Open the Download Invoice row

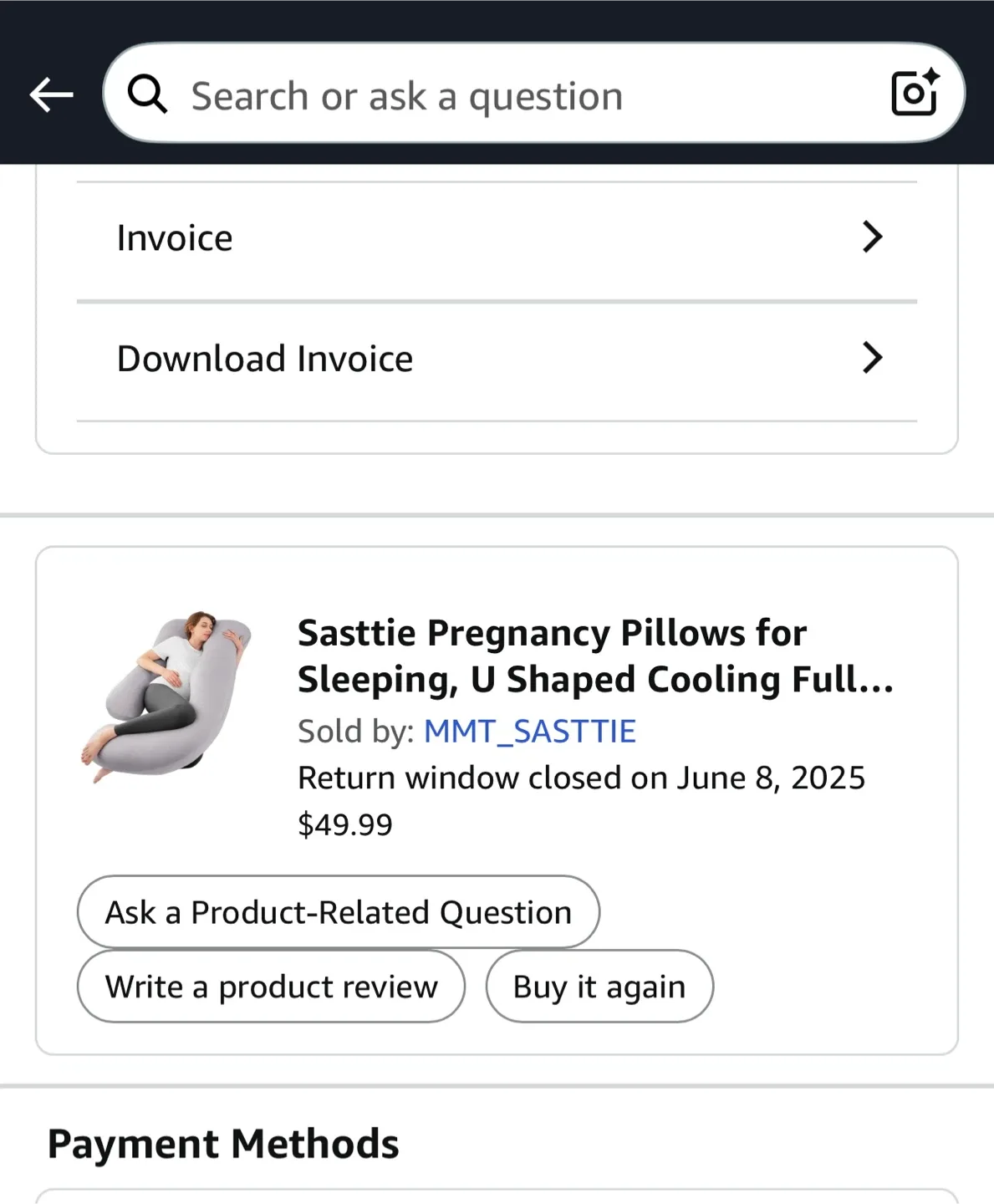point(497,358)
